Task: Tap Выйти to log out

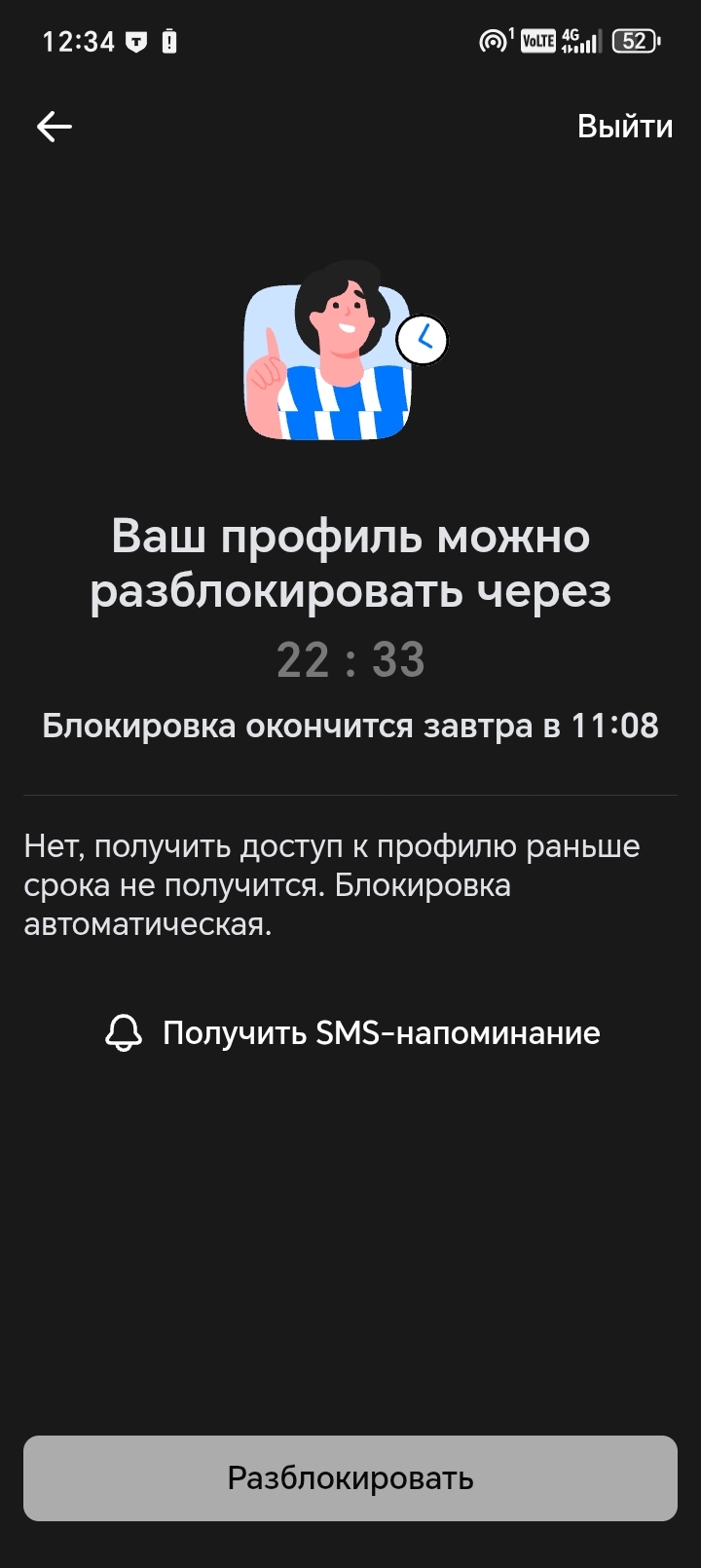Action: [624, 127]
